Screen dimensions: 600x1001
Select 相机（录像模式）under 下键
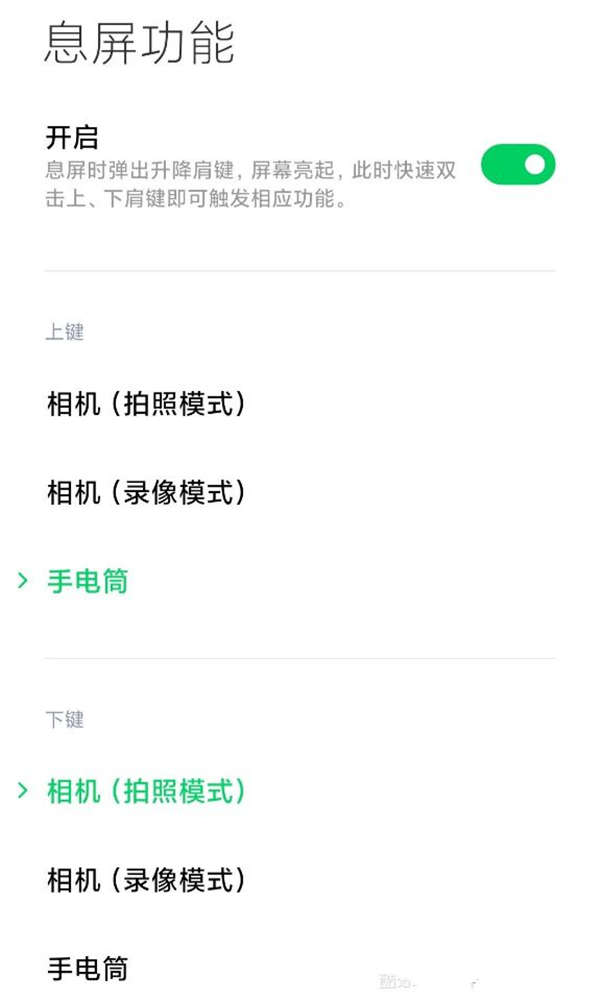(x=146, y=880)
